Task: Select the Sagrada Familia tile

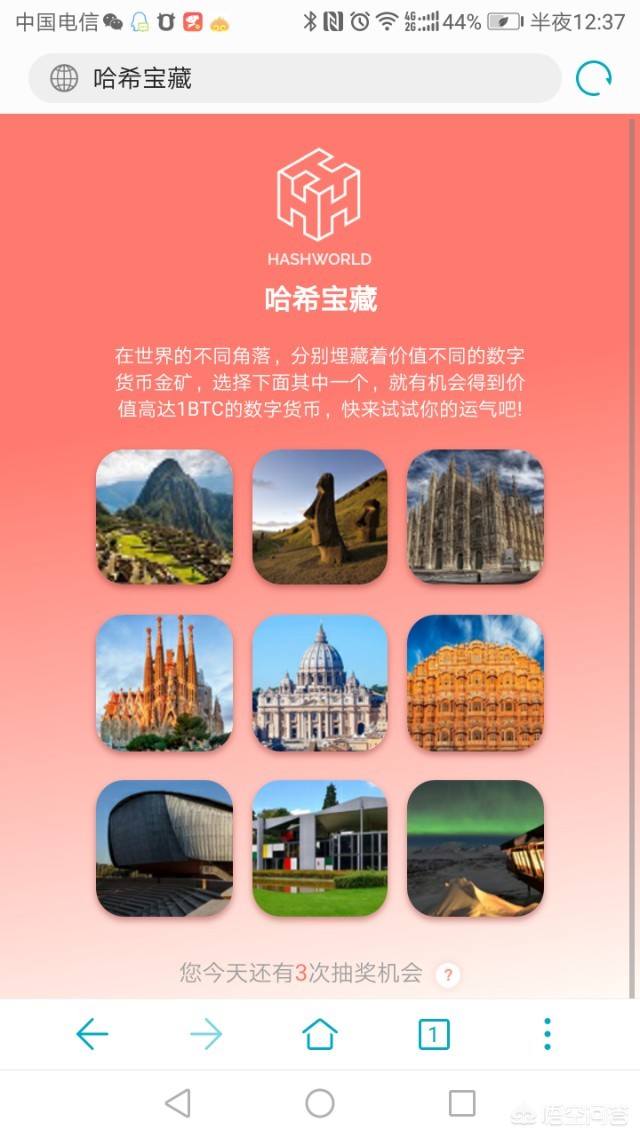Action: [164, 683]
